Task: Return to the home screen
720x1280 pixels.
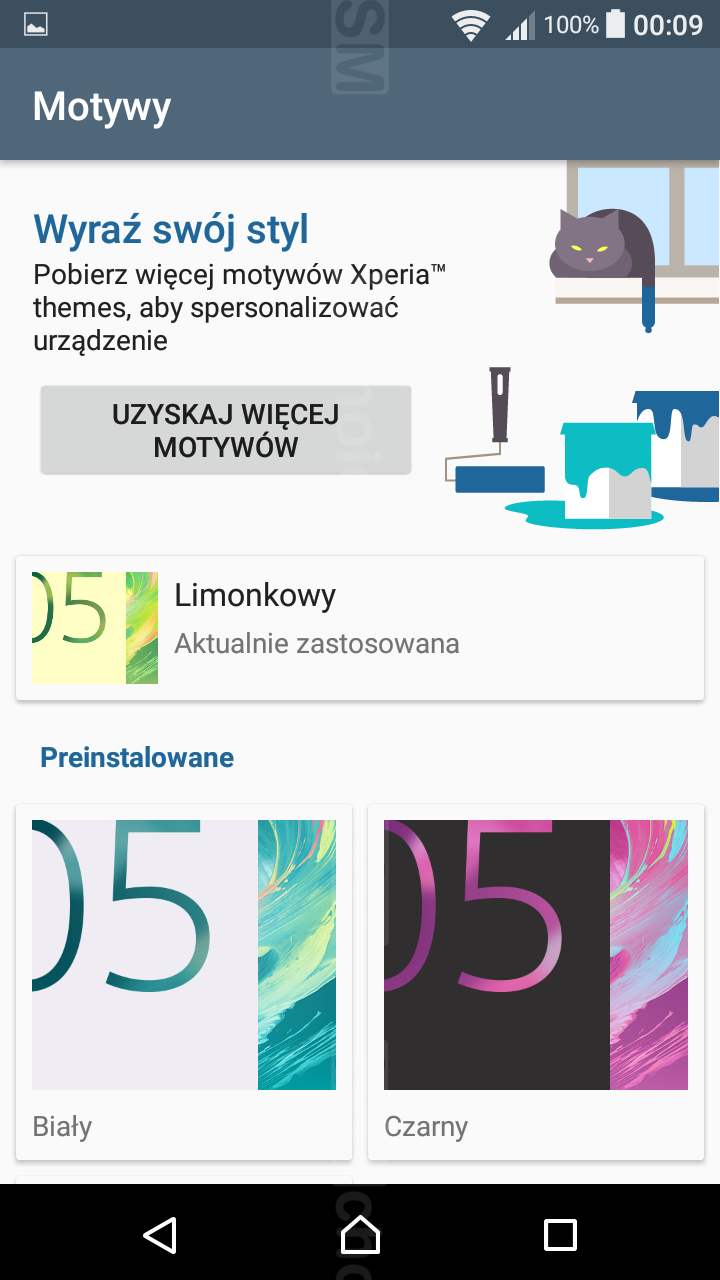Action: coord(360,1234)
